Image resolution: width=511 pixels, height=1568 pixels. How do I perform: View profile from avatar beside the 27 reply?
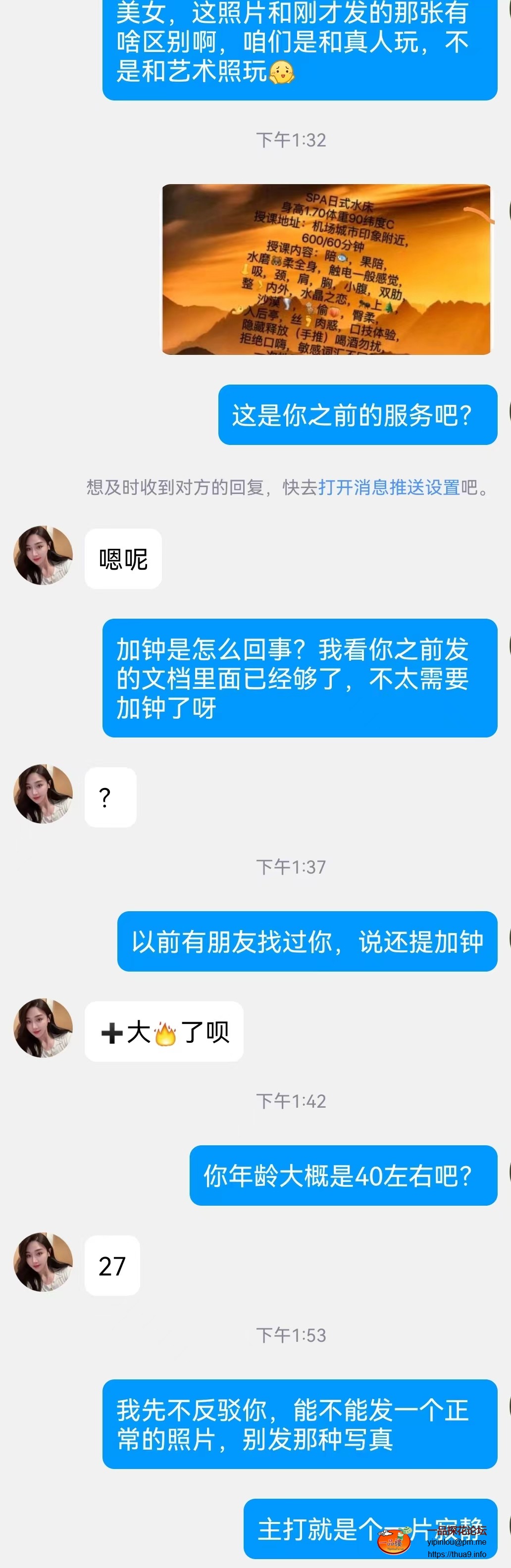tap(43, 1263)
